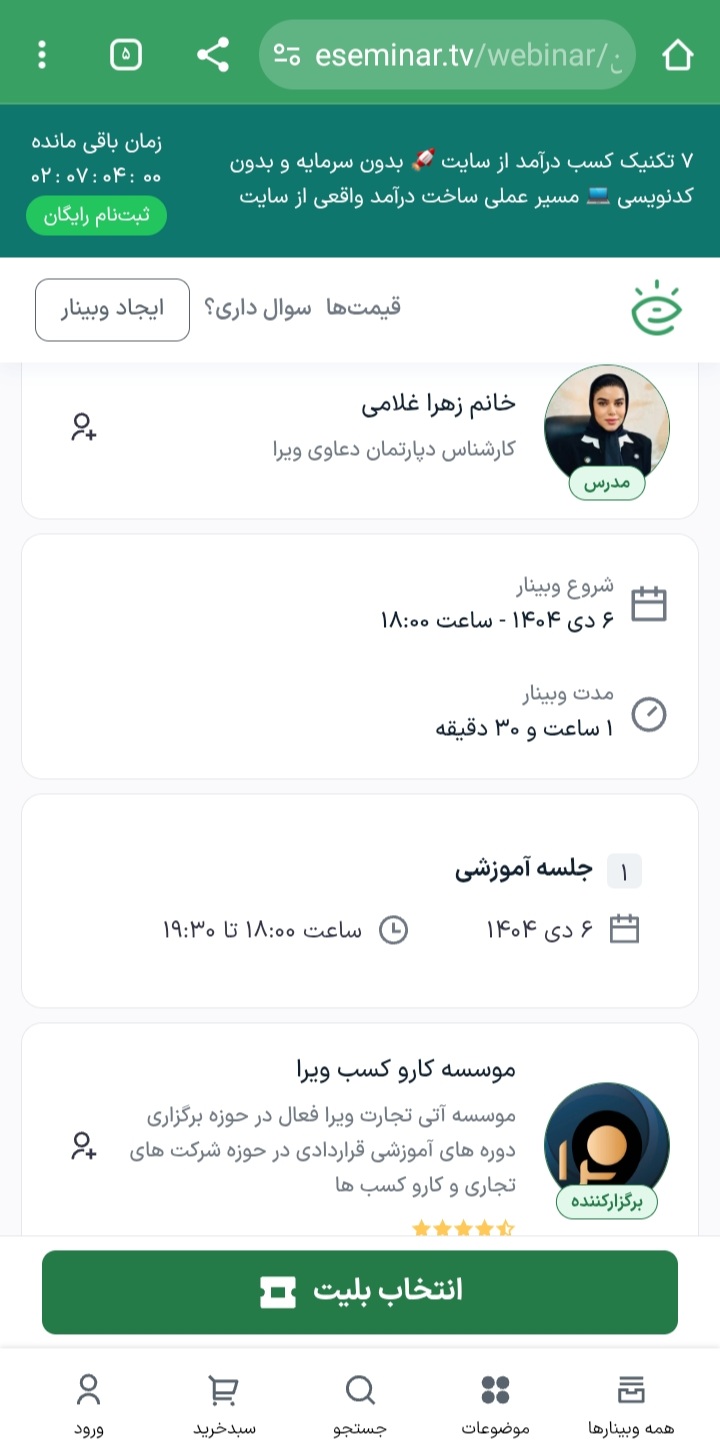Open the browser overflow menu
This screenshot has height=1446, width=720.
pyautogui.click(x=41, y=55)
